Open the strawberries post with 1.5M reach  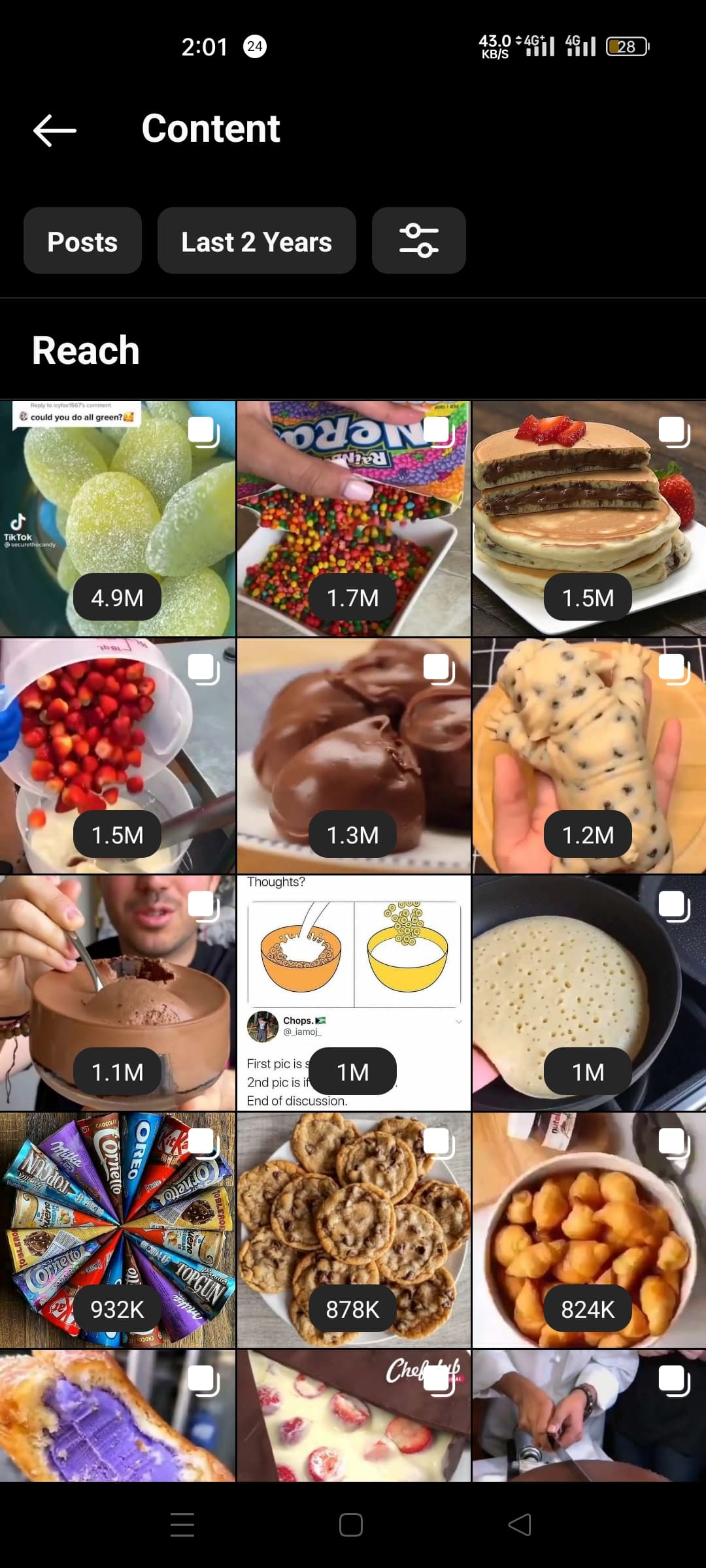click(118, 756)
